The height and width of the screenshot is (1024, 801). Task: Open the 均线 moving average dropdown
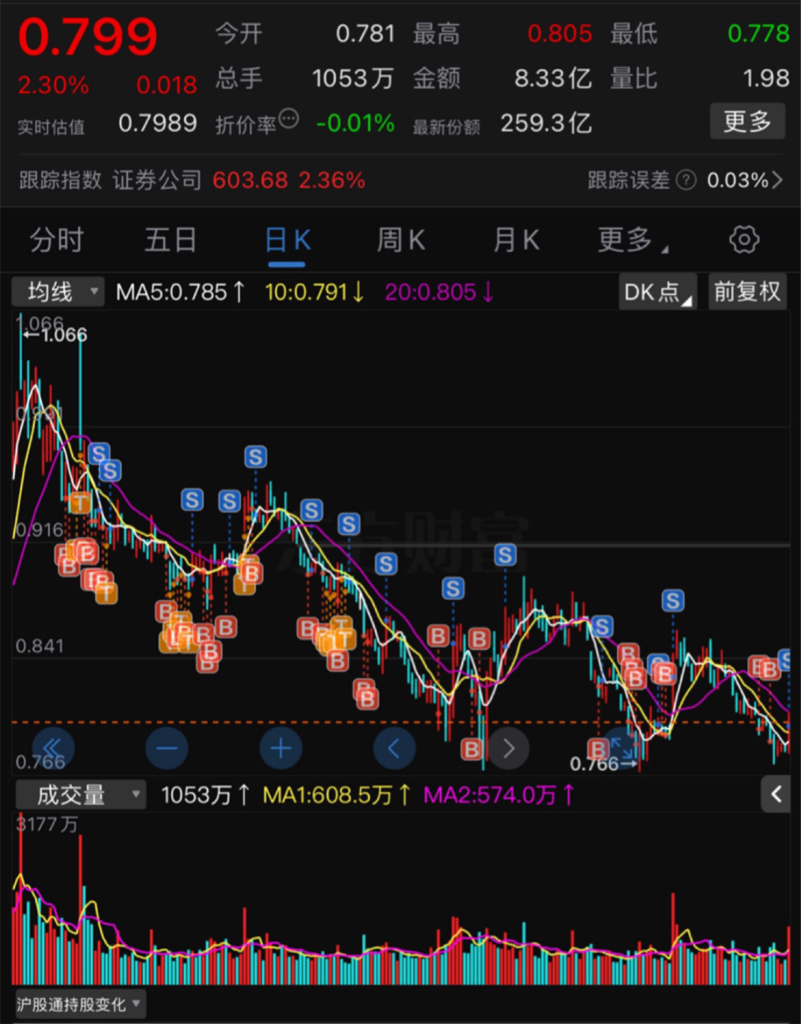pyautogui.click(x=57, y=291)
